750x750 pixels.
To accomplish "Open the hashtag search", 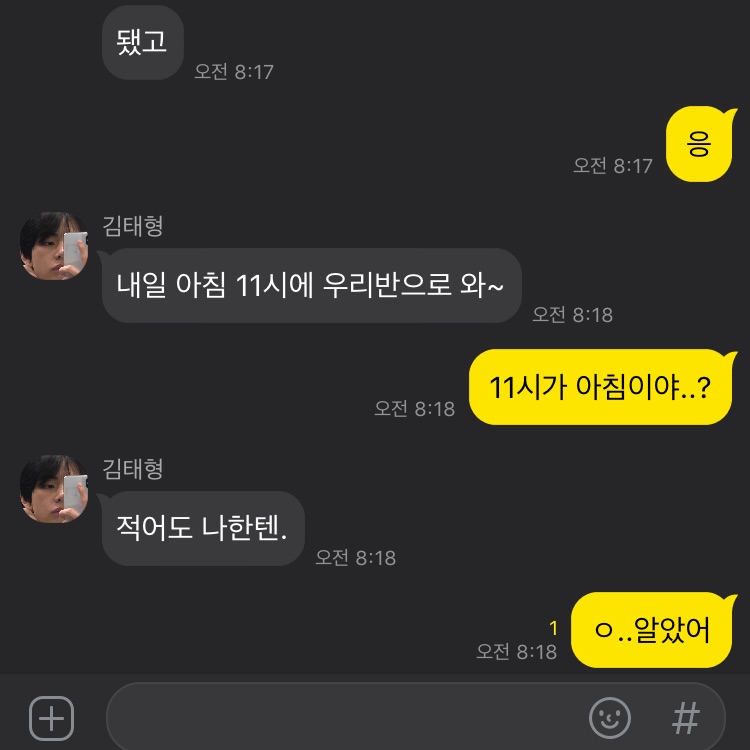I will click(x=685, y=717).
